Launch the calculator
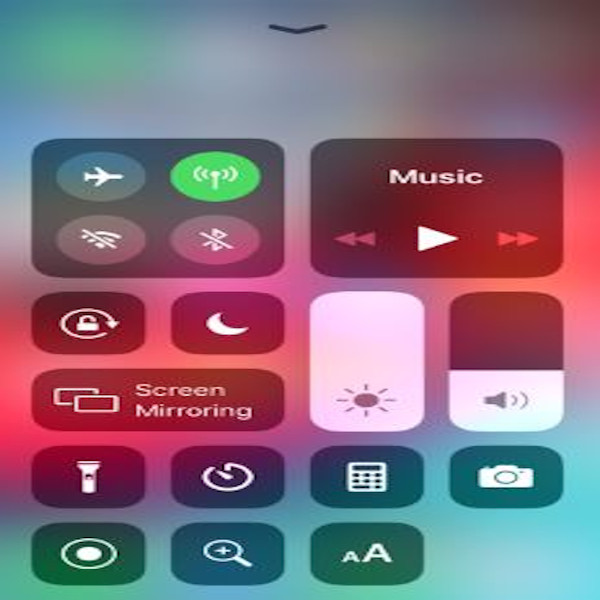This screenshot has width=600, height=600. point(367,477)
